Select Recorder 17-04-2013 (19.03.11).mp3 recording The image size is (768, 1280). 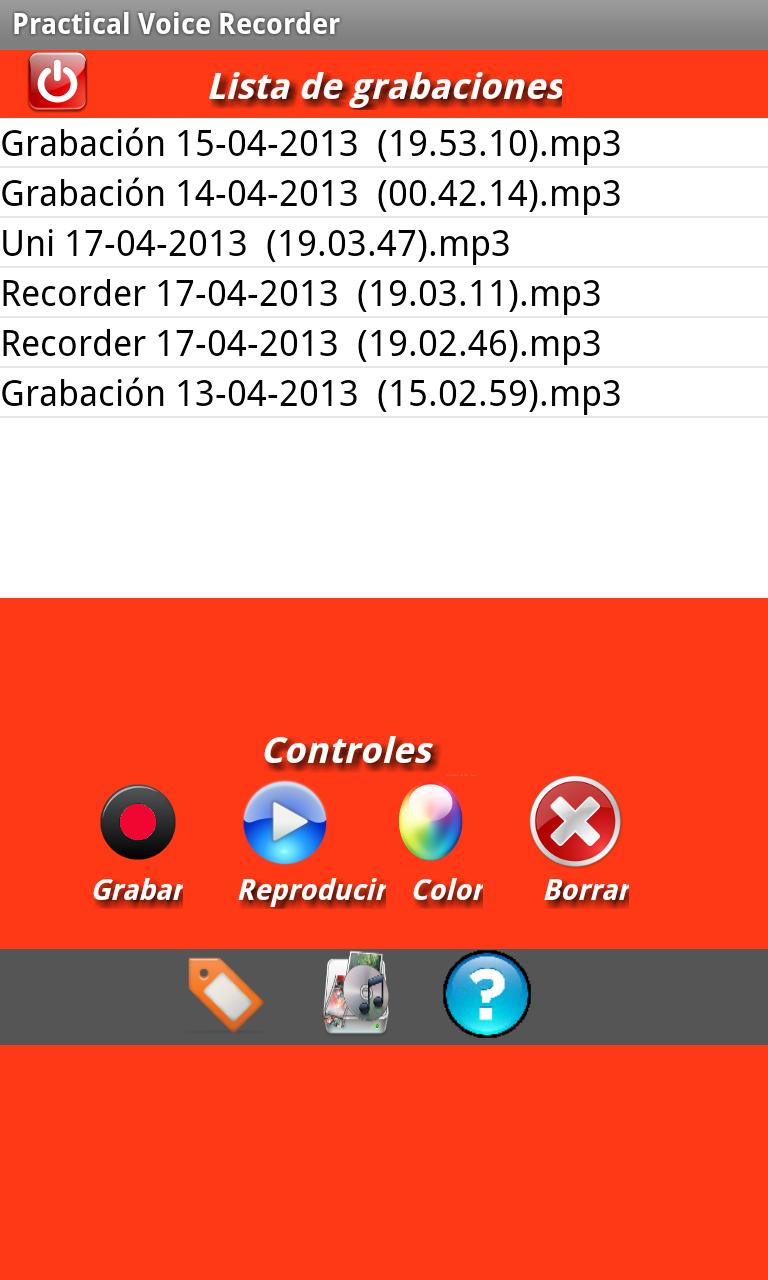coord(300,292)
